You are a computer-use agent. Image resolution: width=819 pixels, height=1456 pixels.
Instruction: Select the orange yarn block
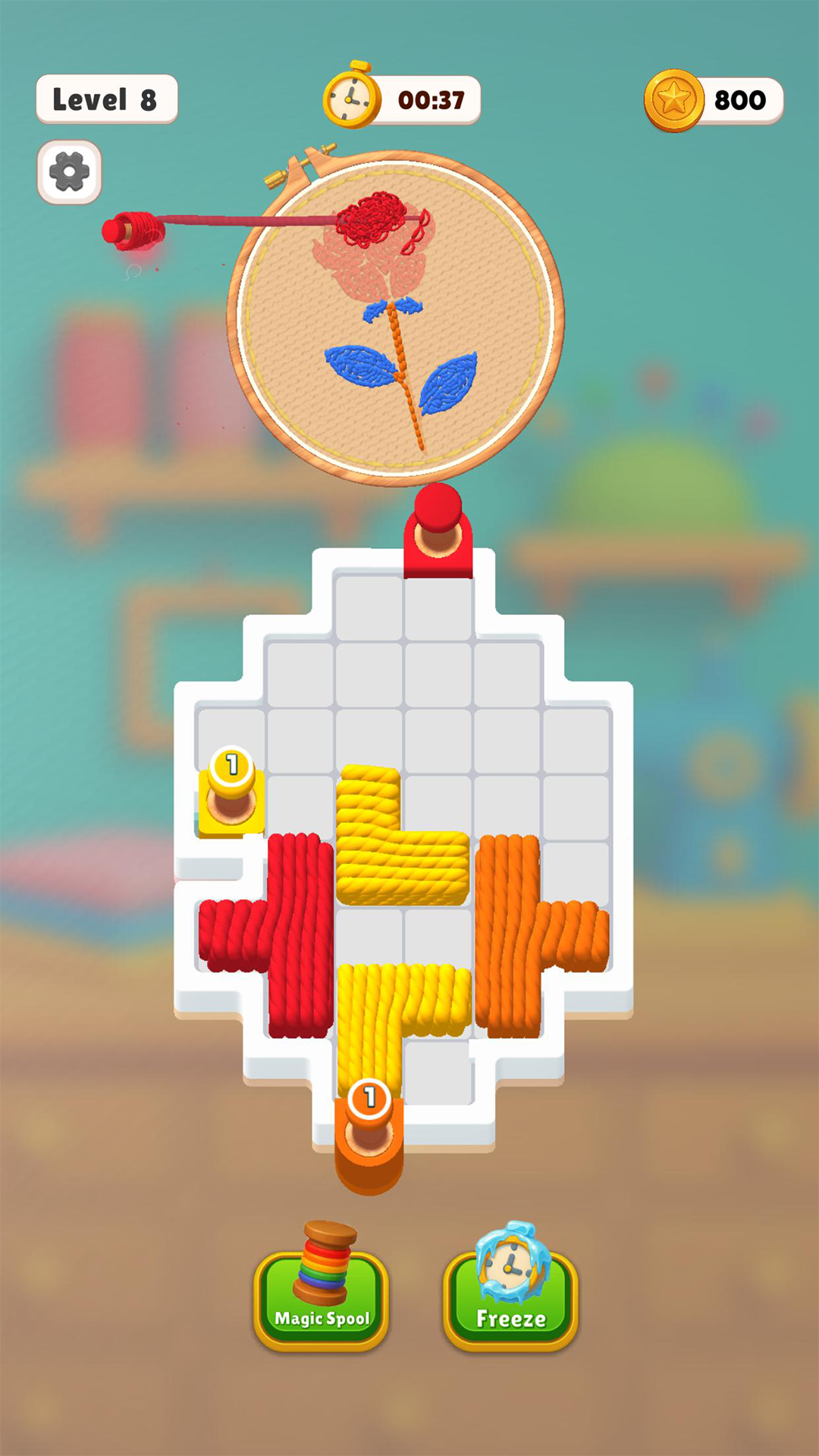(x=508, y=937)
